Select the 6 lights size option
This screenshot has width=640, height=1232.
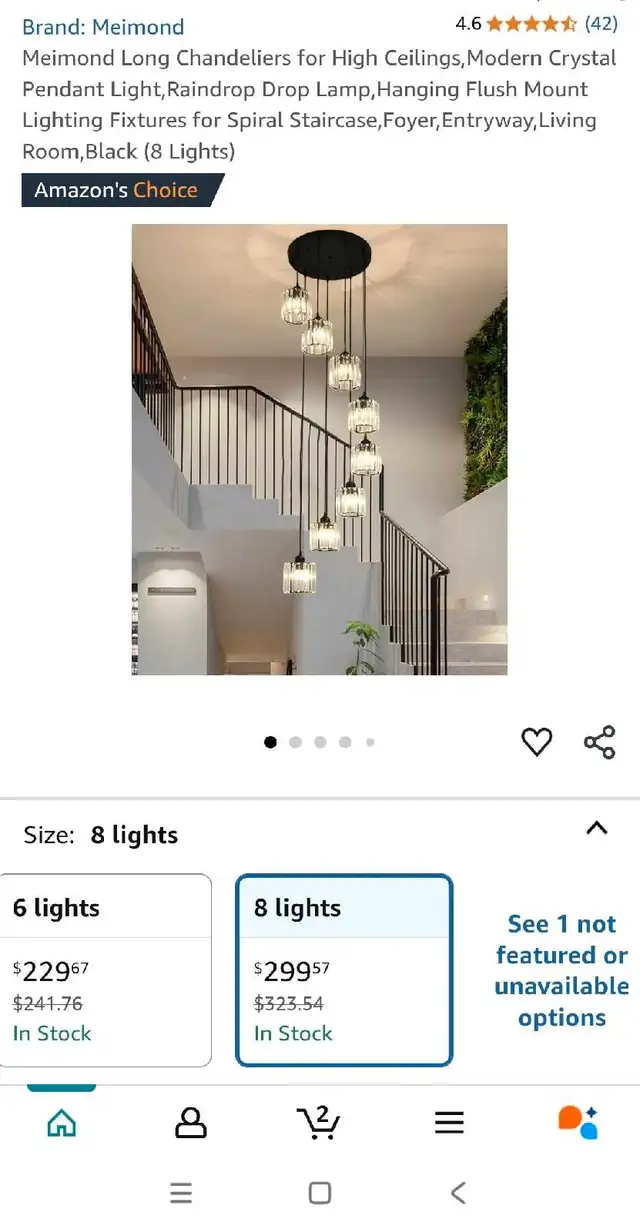[x=106, y=970]
